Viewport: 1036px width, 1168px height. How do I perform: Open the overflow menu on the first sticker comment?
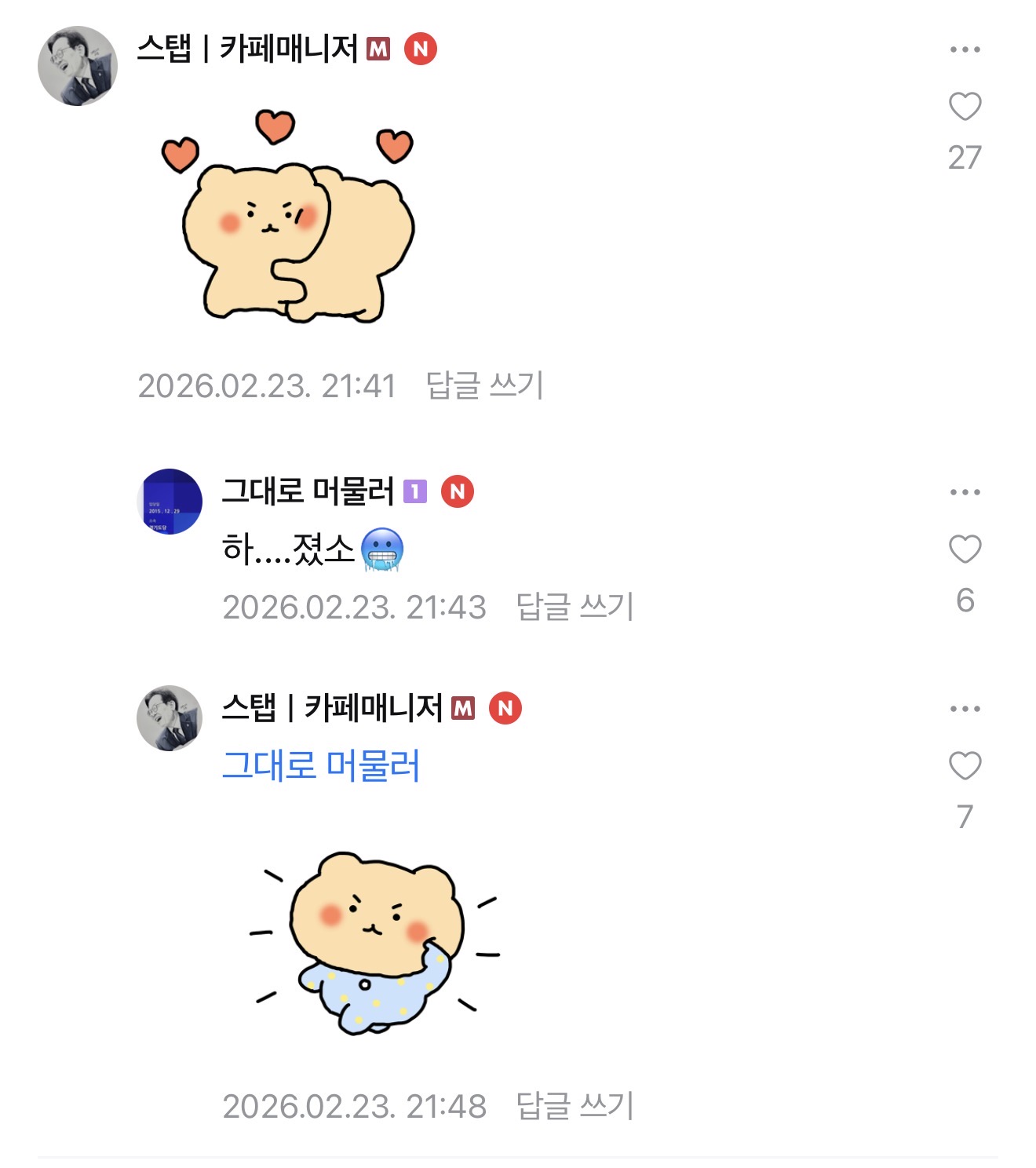[965, 49]
